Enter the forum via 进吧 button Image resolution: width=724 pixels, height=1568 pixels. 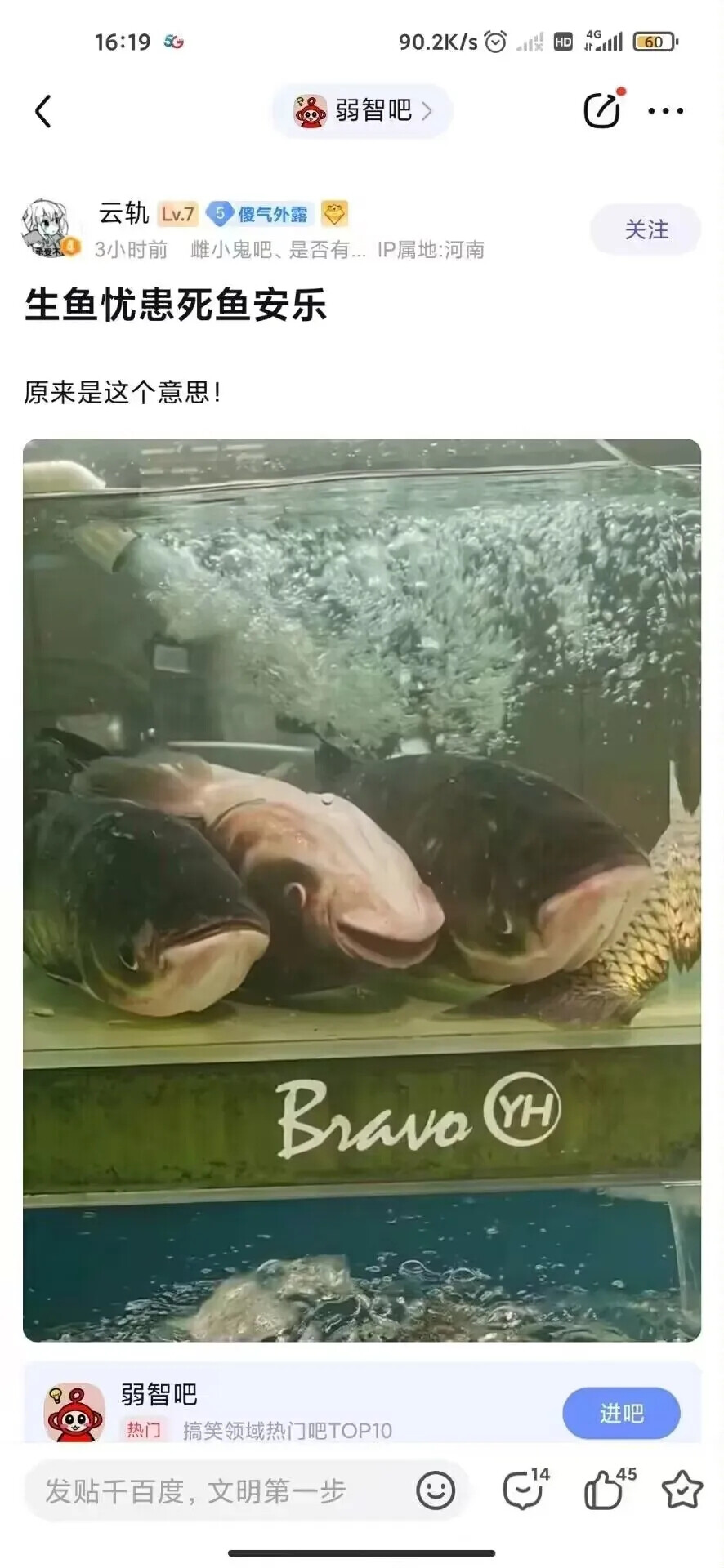coord(621,1413)
